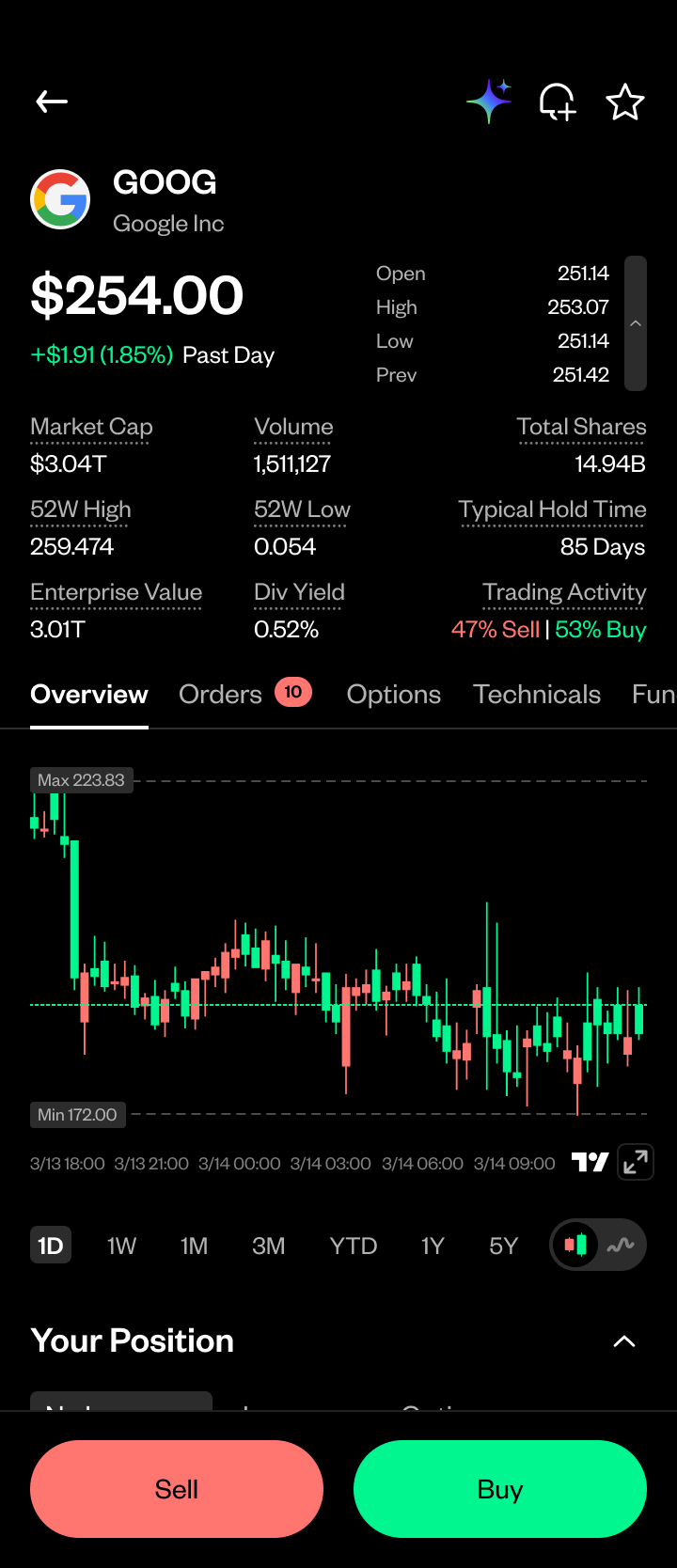677x1568 pixels.
Task: Go back to the previous screen
Action: (x=52, y=102)
